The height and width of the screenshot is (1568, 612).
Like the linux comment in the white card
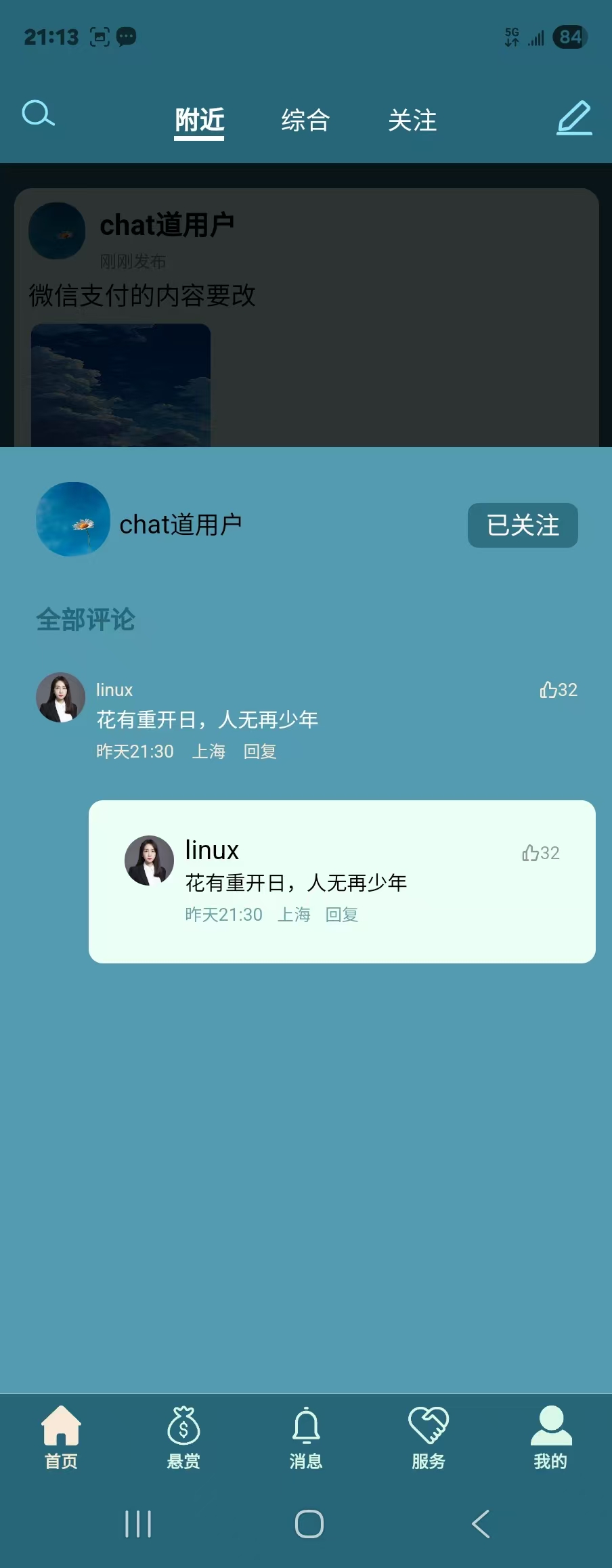(x=540, y=853)
